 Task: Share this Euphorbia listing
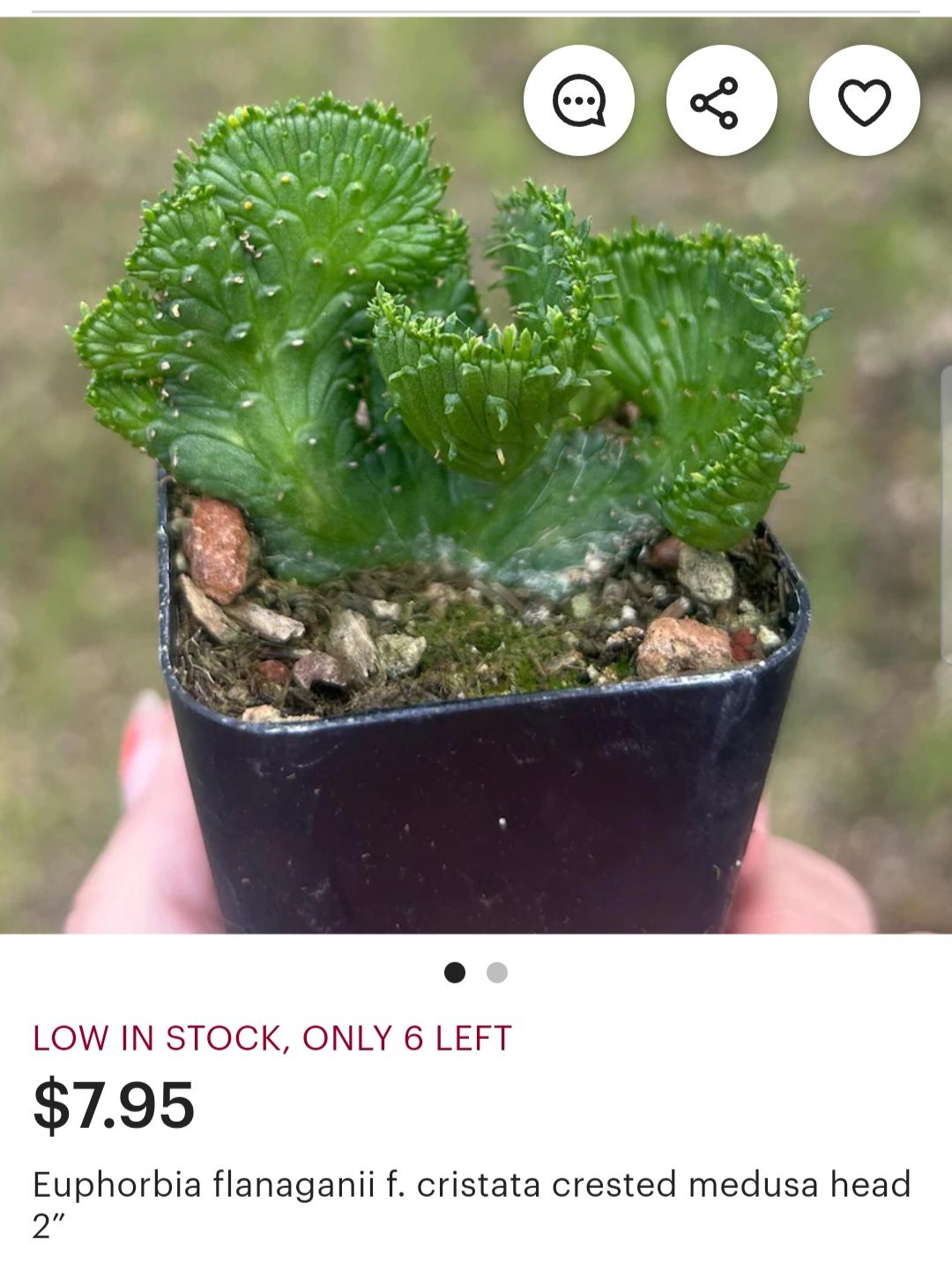pos(721,101)
